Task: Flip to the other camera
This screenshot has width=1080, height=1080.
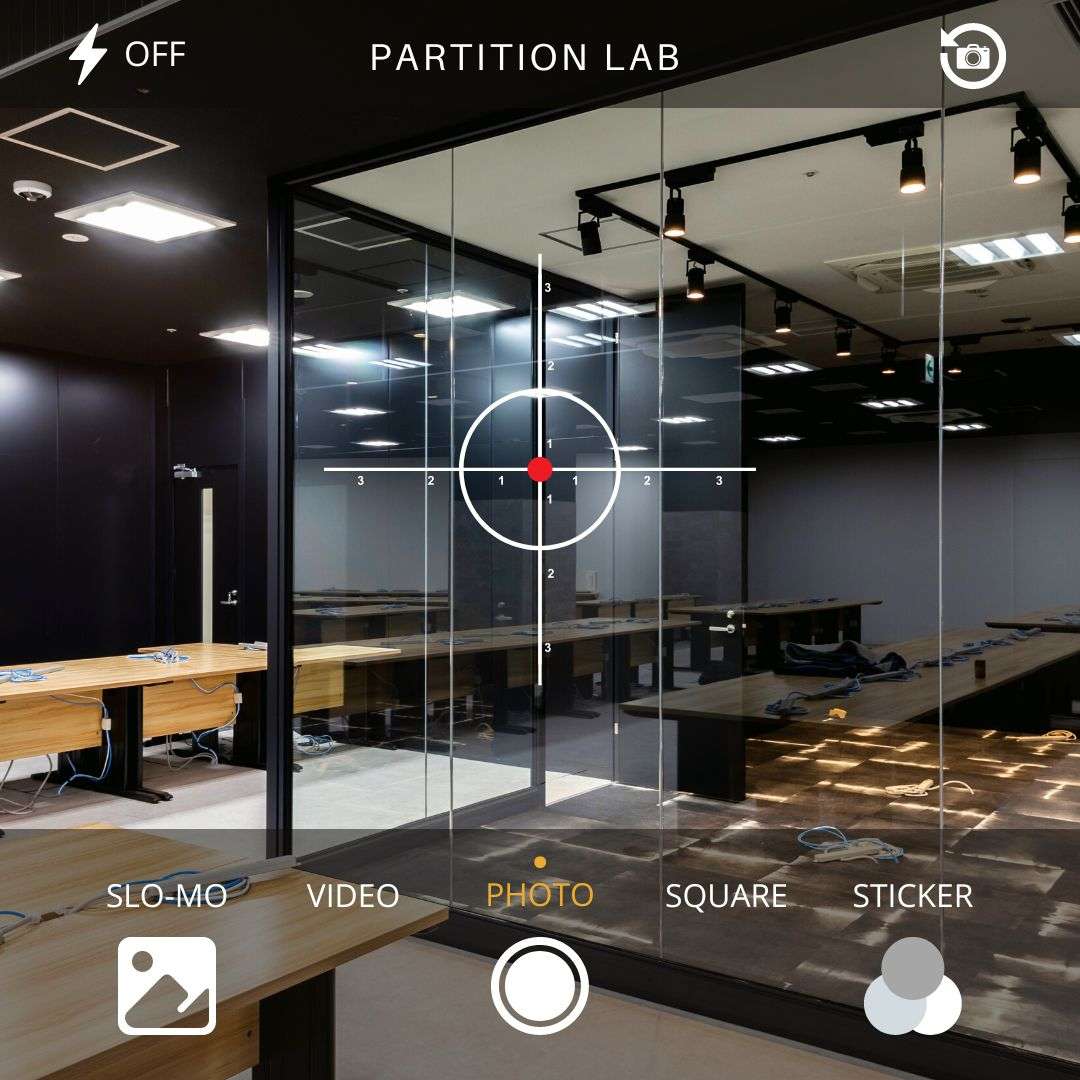Action: [x=973, y=55]
